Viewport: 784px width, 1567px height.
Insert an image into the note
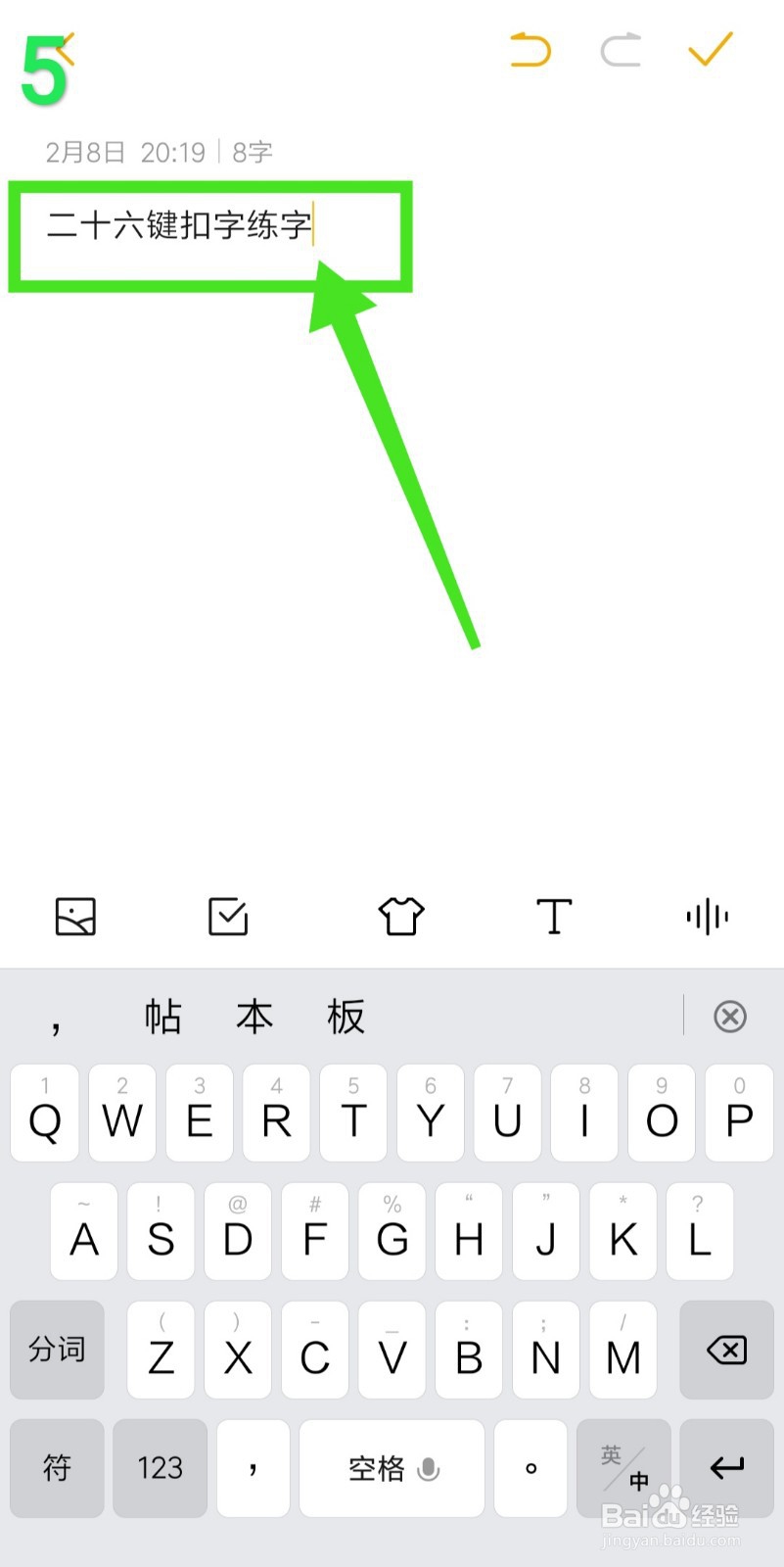point(75,917)
